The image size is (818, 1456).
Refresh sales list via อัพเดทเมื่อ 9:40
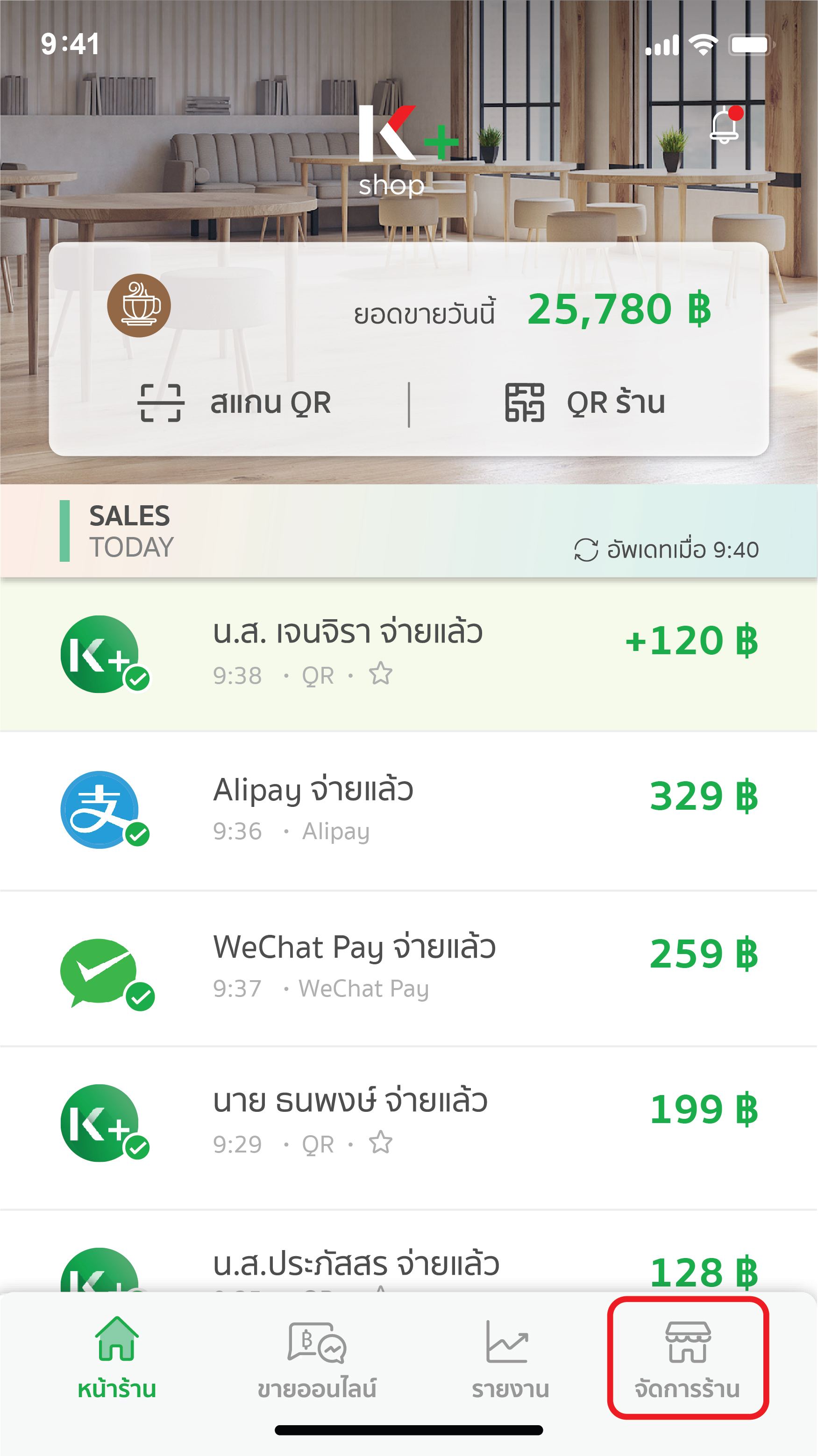(666, 550)
